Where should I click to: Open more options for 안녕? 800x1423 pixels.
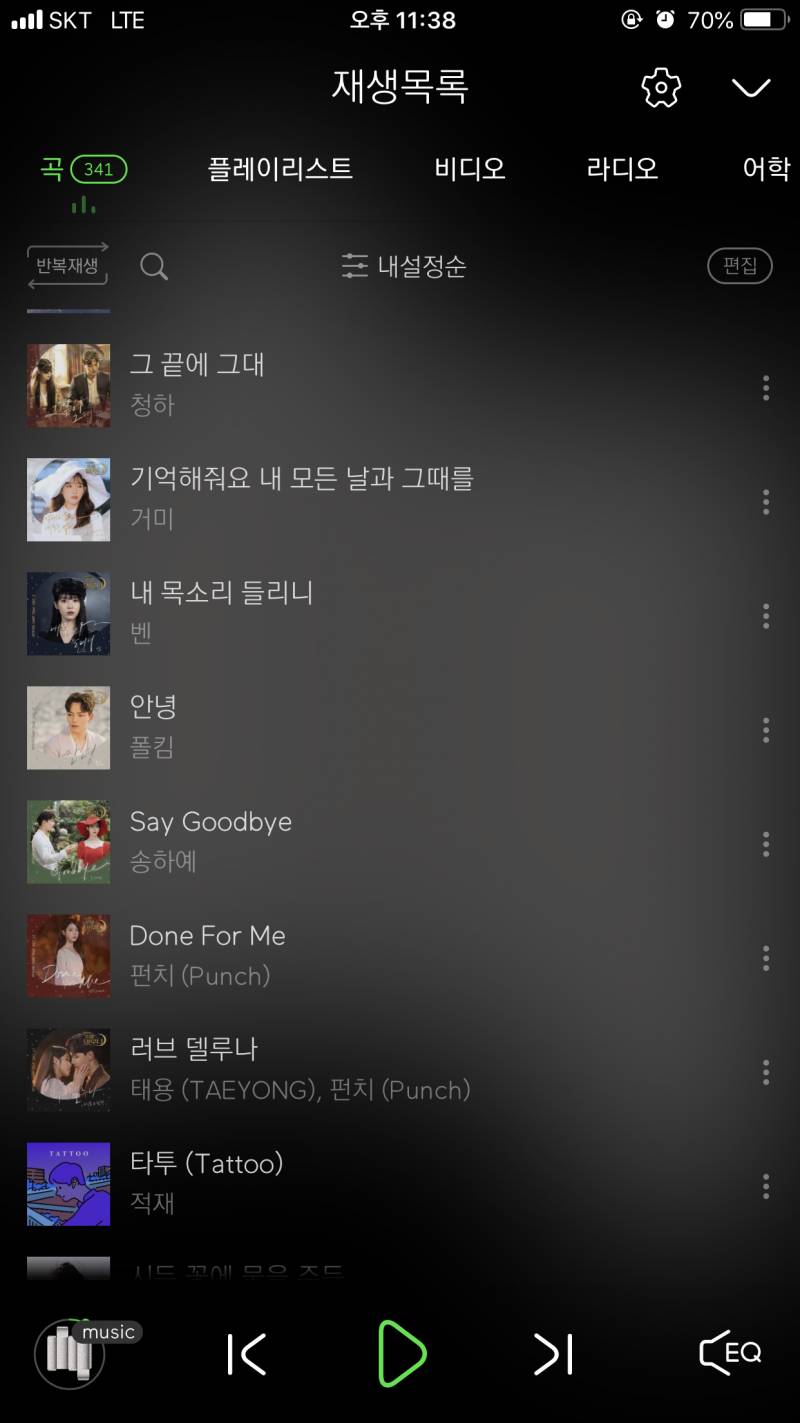(766, 730)
